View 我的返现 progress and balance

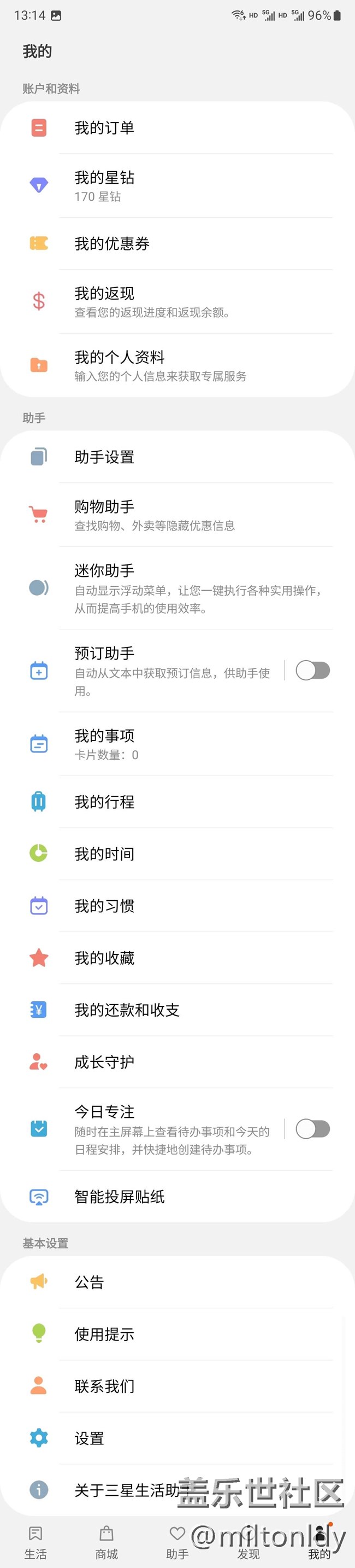pyautogui.click(x=176, y=302)
